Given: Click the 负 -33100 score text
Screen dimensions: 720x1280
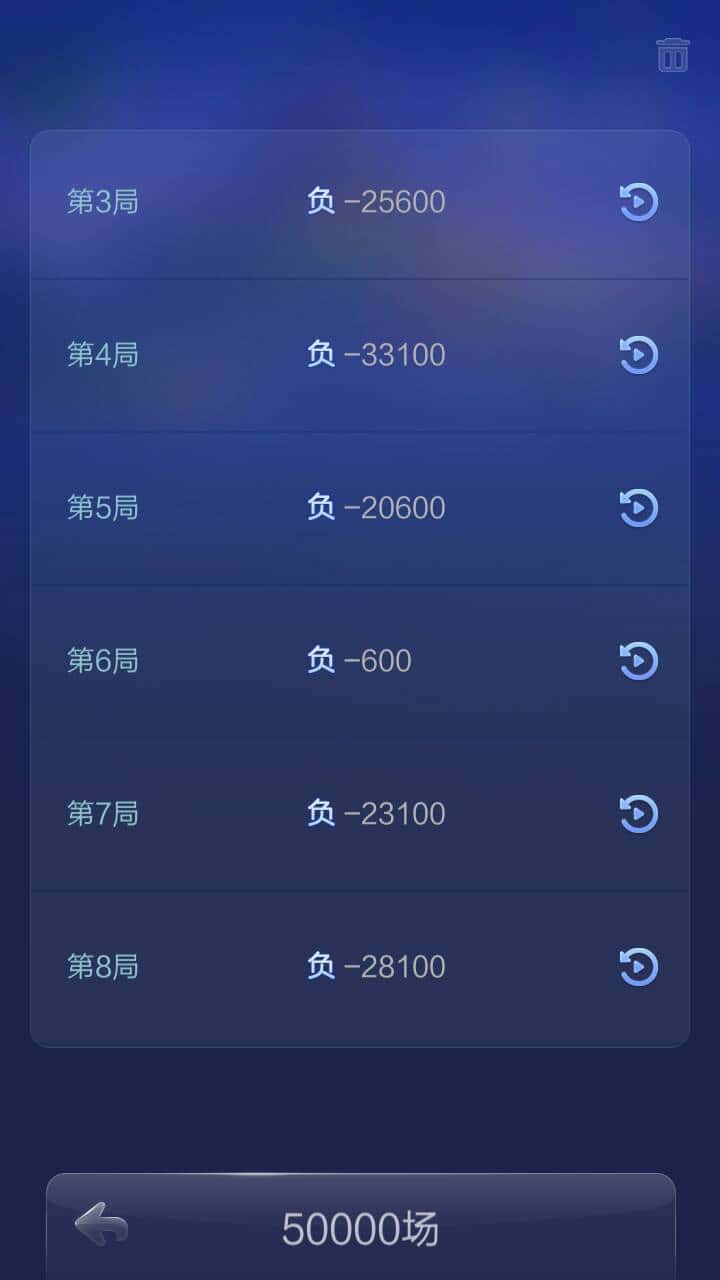Looking at the screenshot, I should (376, 354).
